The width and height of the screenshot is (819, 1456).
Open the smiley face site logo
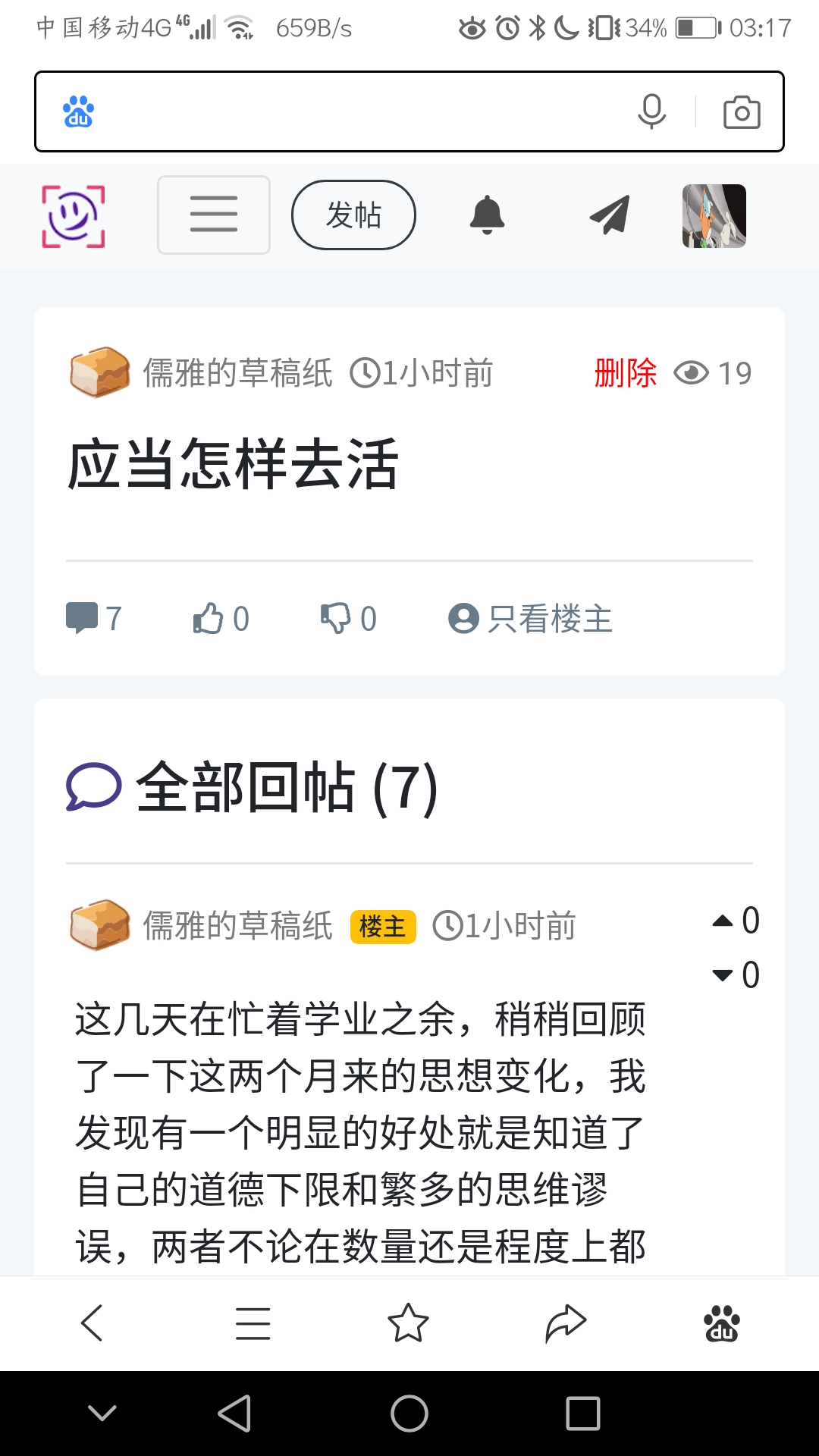74,216
